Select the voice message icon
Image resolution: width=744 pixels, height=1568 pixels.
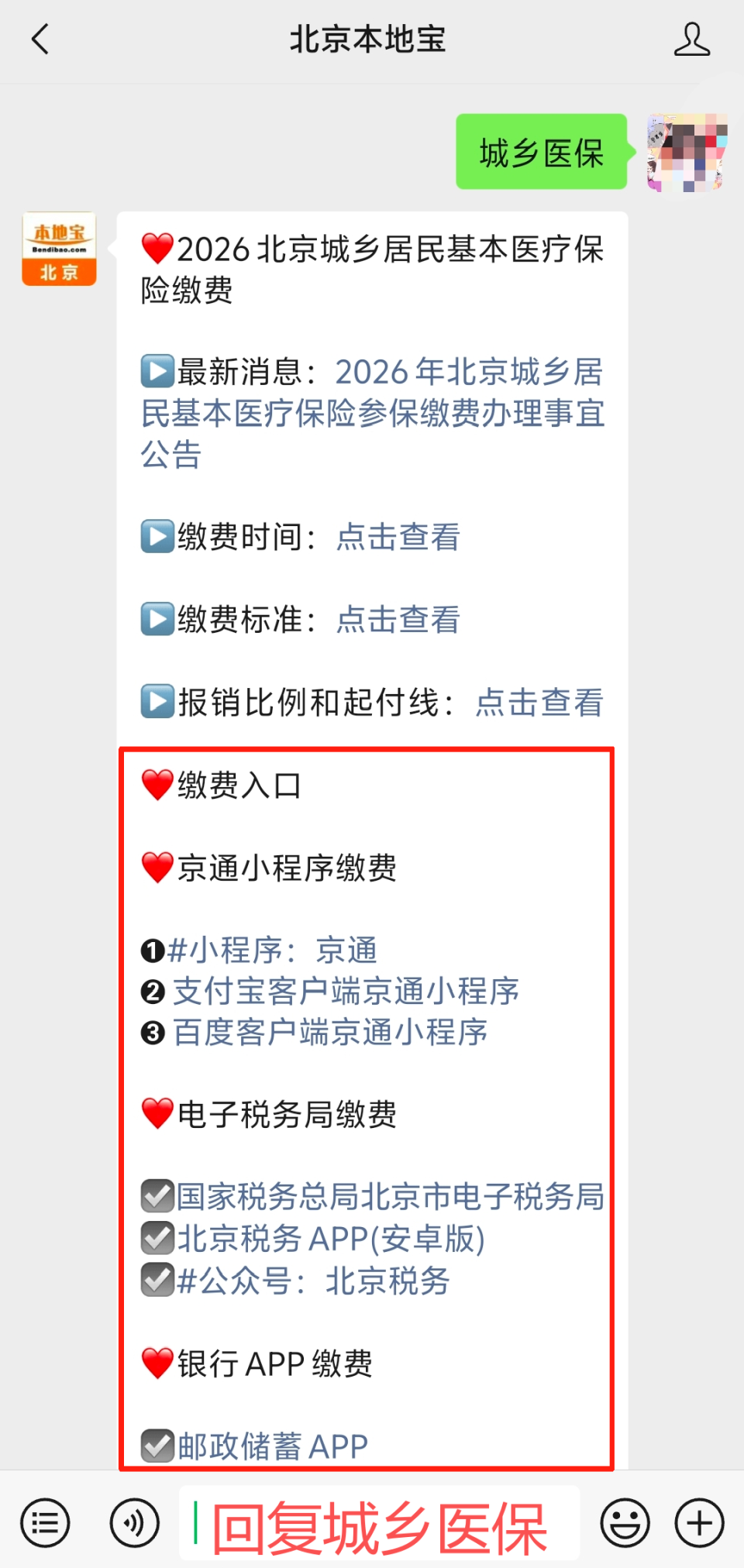click(133, 1522)
